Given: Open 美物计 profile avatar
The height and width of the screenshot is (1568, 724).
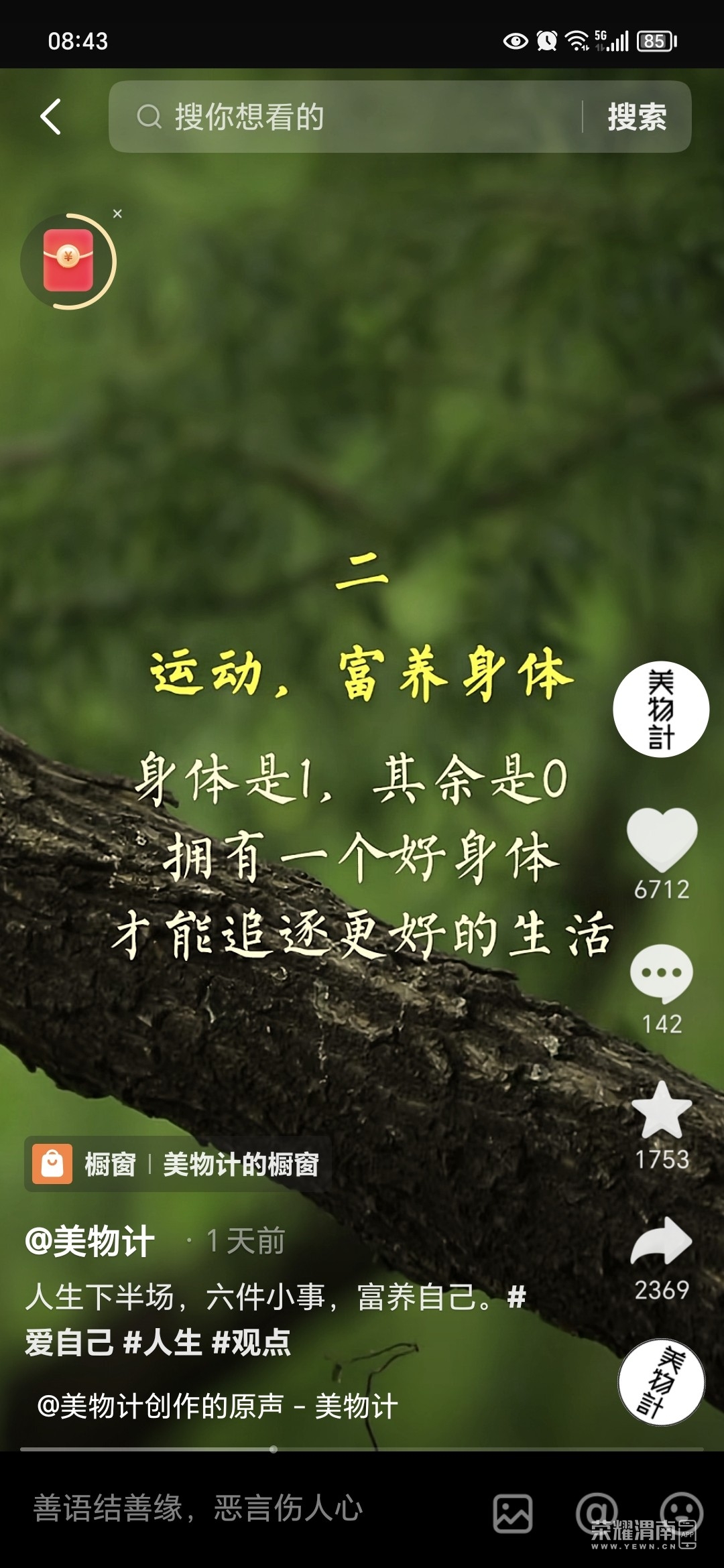Looking at the screenshot, I should tap(661, 709).
